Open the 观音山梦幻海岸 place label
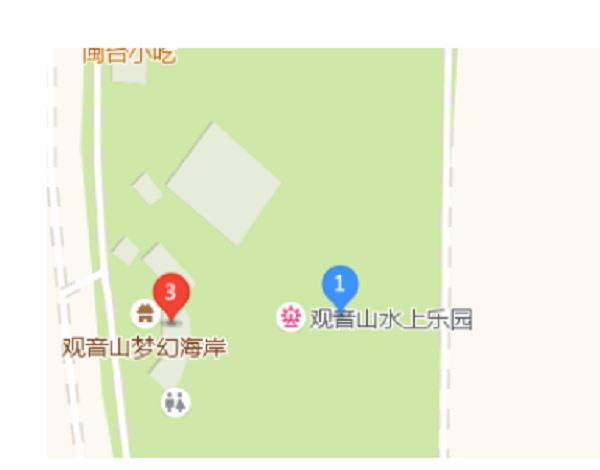 [144, 349]
